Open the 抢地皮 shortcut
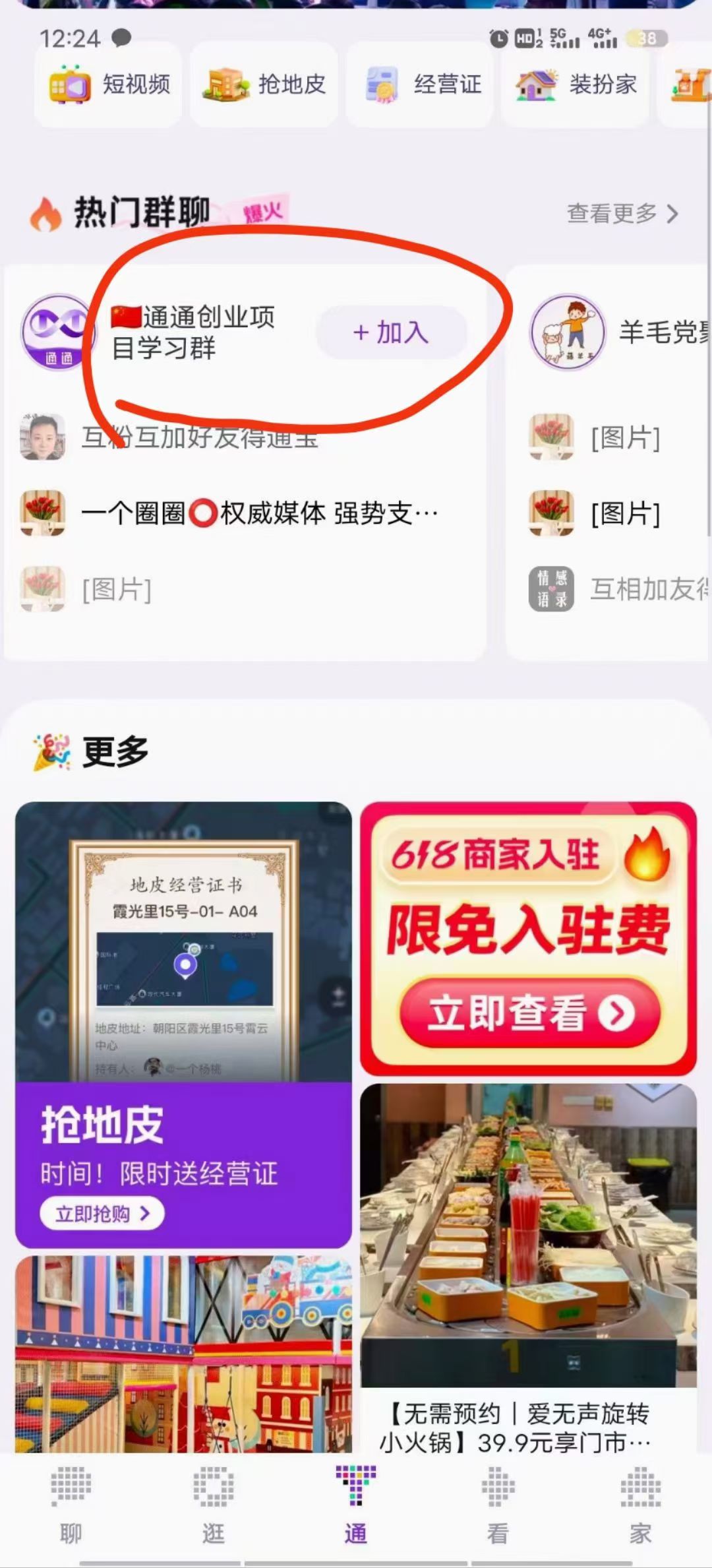The image size is (712, 1568). [x=264, y=84]
